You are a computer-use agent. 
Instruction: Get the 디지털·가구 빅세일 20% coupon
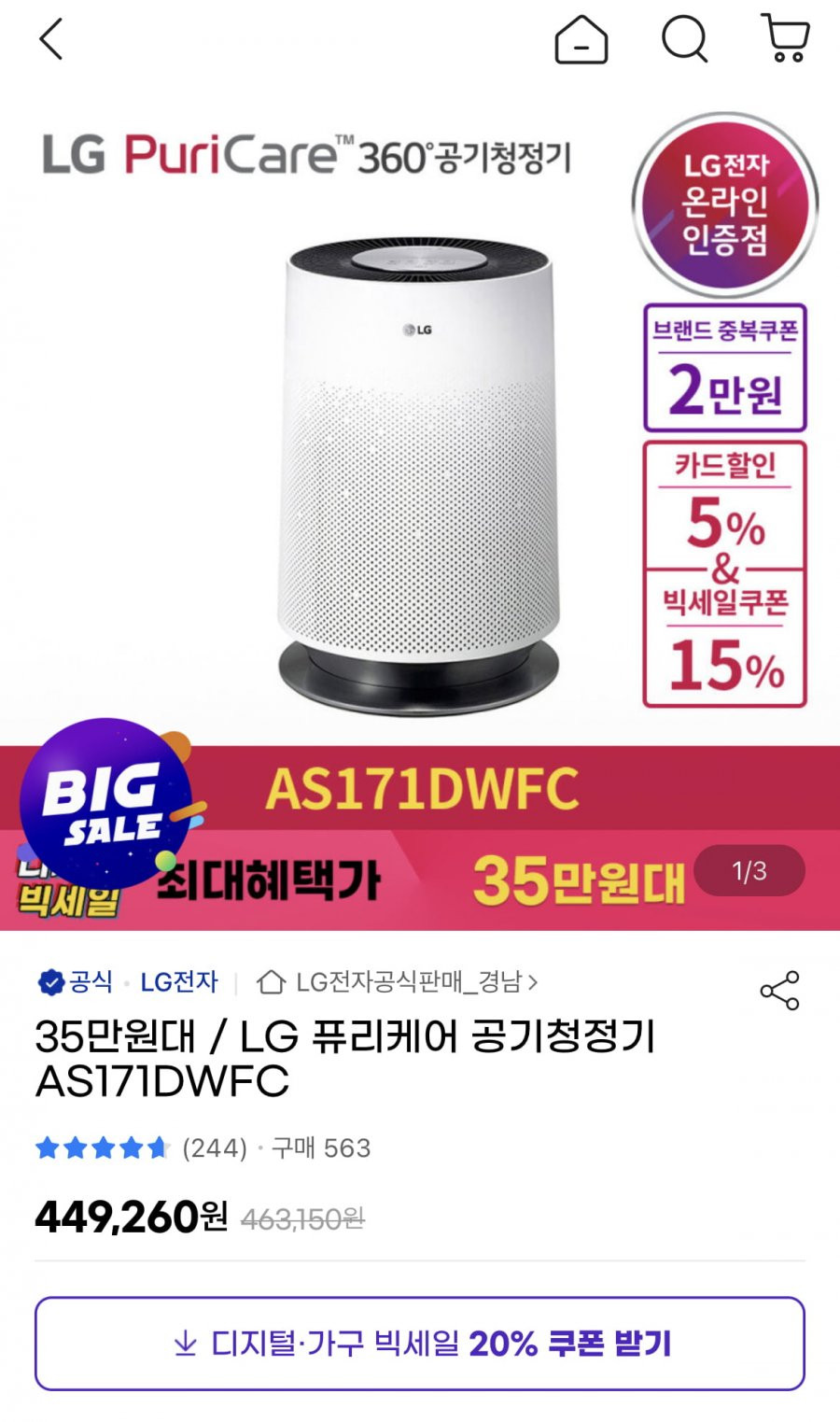(420, 1344)
